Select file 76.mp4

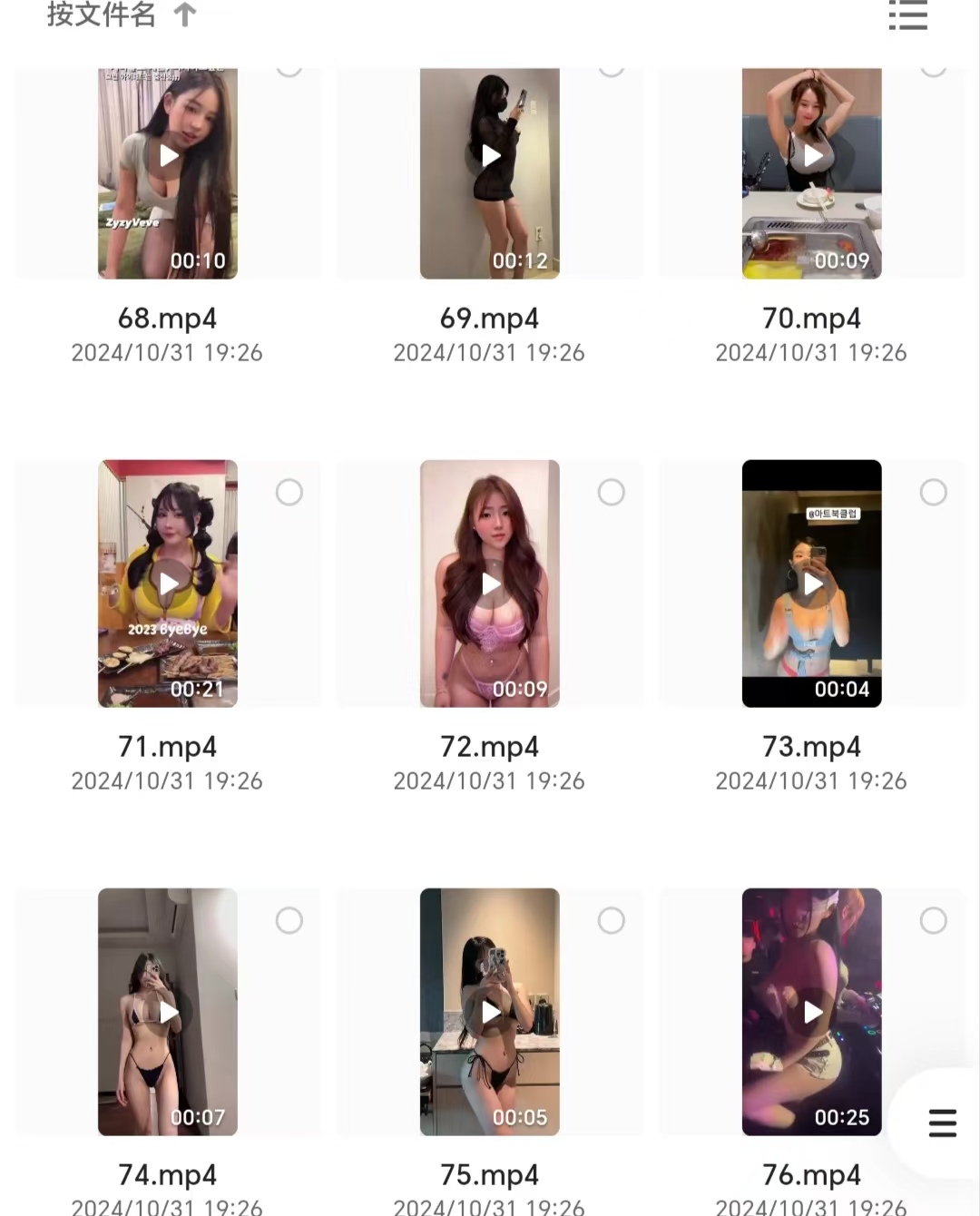[934, 920]
